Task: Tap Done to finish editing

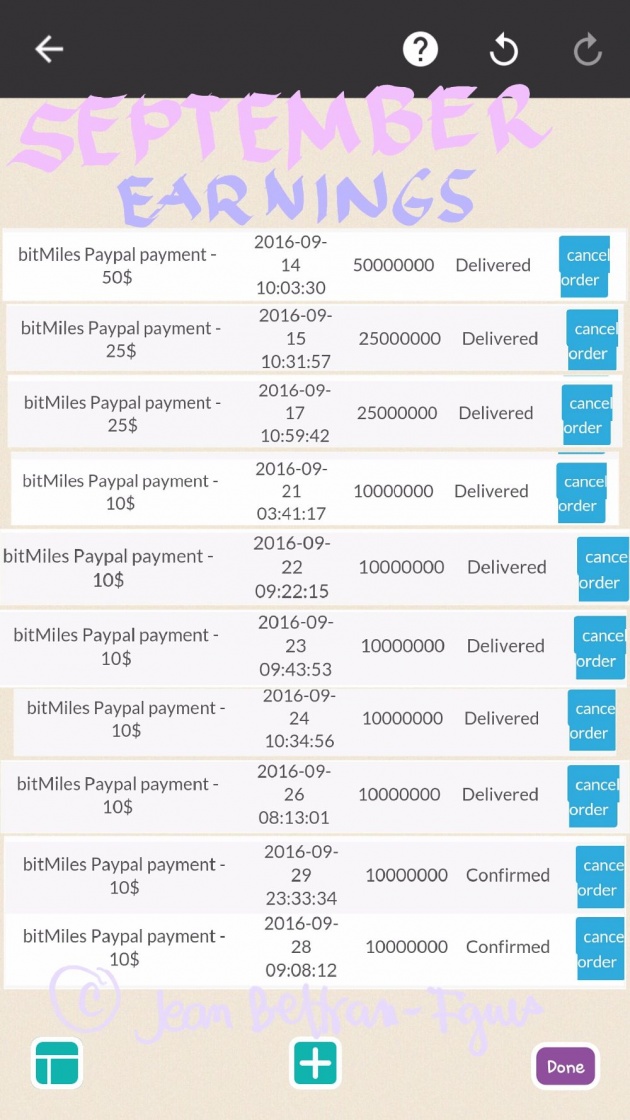Action: (566, 1066)
